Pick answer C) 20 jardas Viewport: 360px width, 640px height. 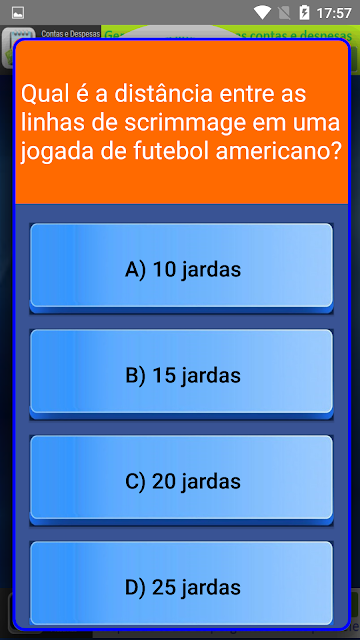(x=182, y=480)
